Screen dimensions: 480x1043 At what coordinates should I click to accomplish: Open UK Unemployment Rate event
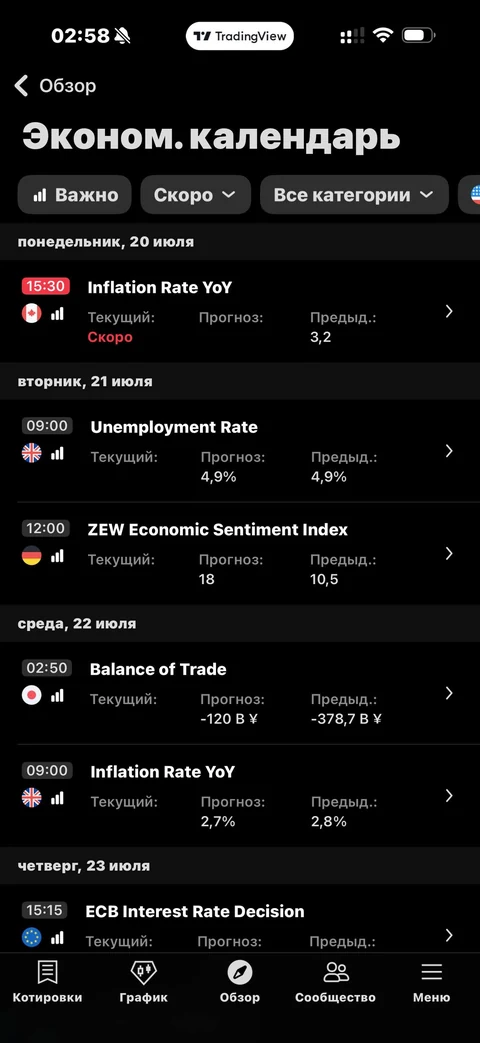click(x=240, y=451)
